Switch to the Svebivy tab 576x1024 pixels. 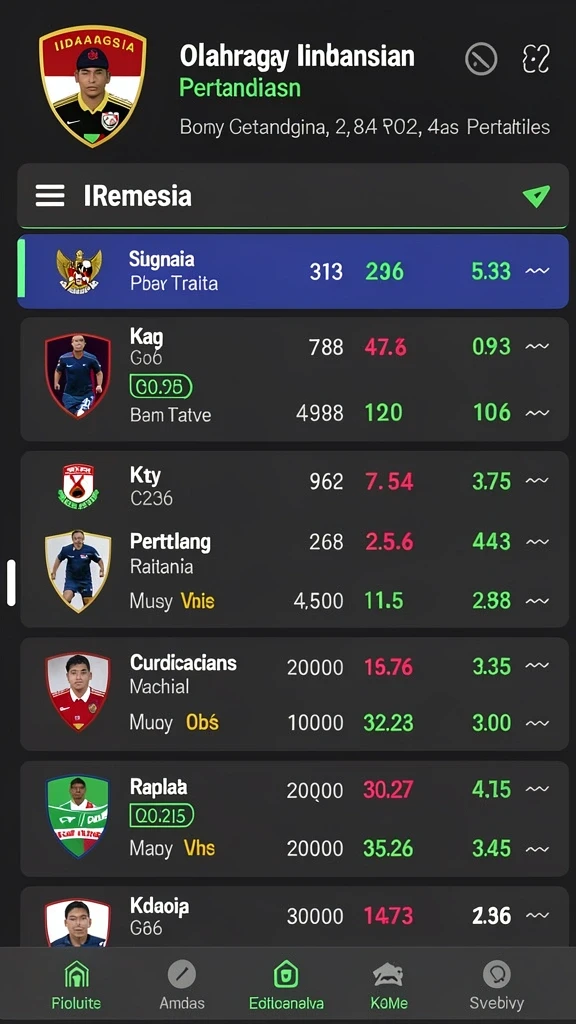pos(496,985)
